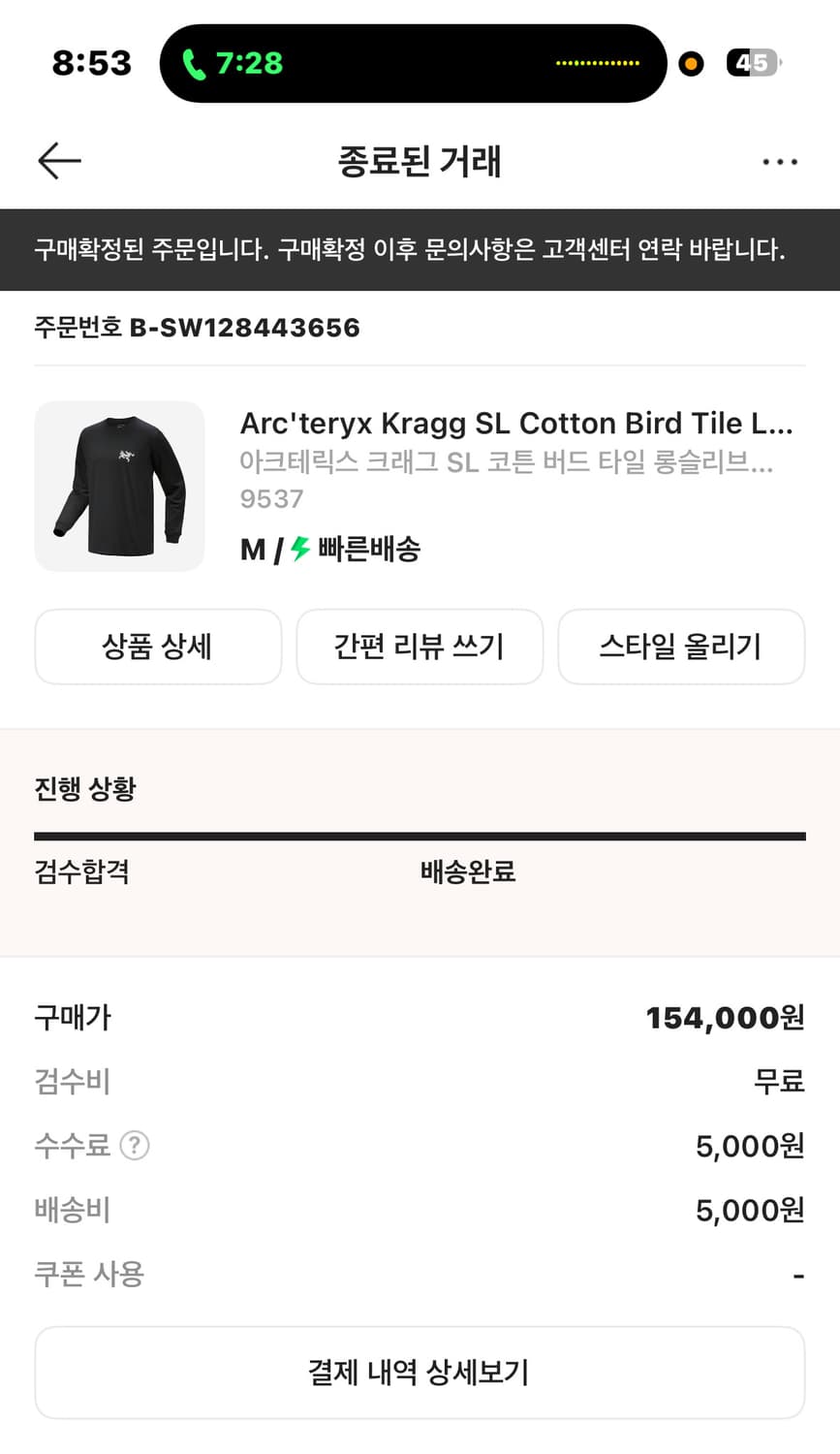Tap the lightning 빠른배송 delivery icon
This screenshot has width=840, height=1454.
pos(296,548)
